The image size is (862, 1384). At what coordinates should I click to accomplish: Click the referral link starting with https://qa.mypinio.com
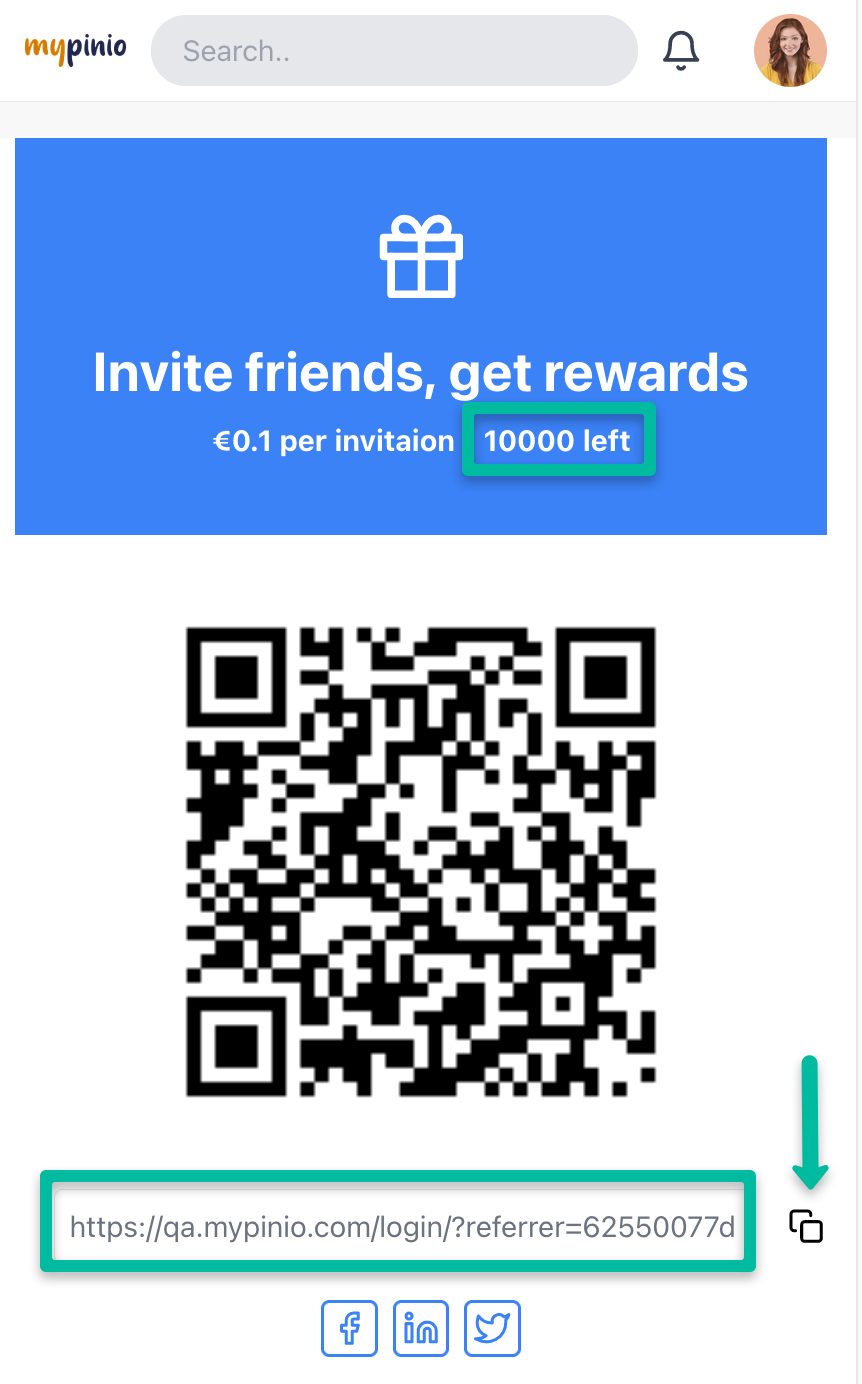pos(400,1226)
